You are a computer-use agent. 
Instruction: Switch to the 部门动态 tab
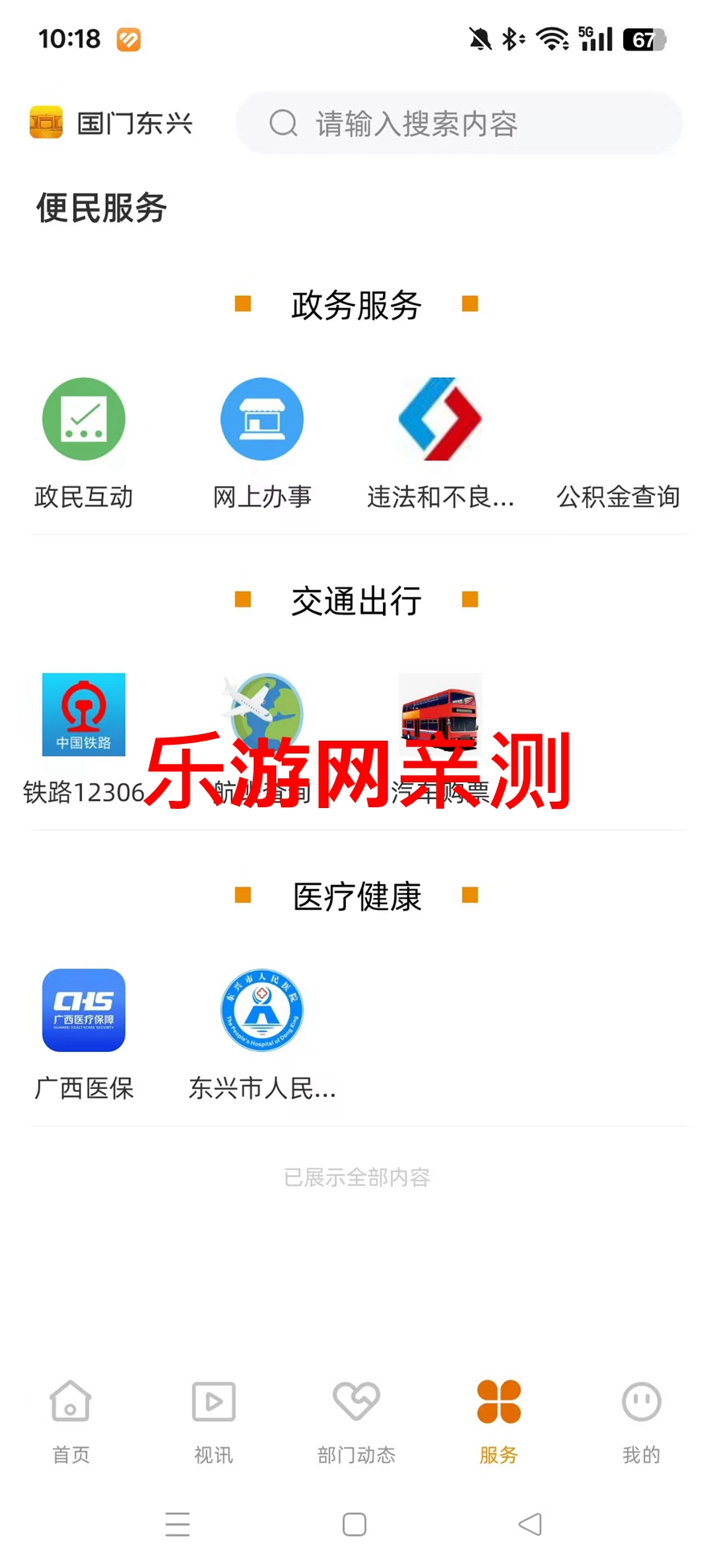[x=356, y=1419]
